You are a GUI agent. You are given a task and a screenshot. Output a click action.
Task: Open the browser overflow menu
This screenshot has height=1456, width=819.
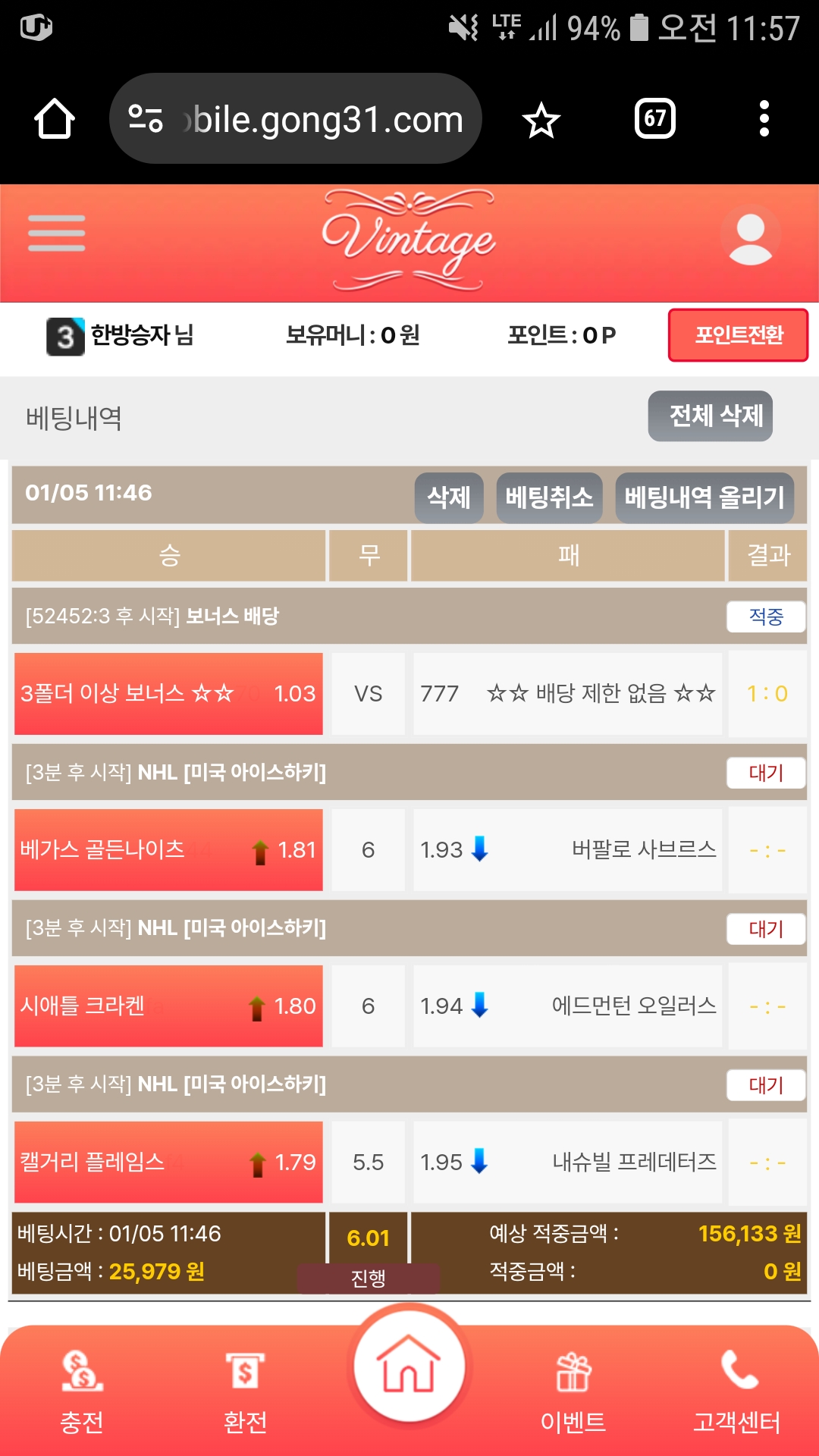pyautogui.click(x=764, y=119)
